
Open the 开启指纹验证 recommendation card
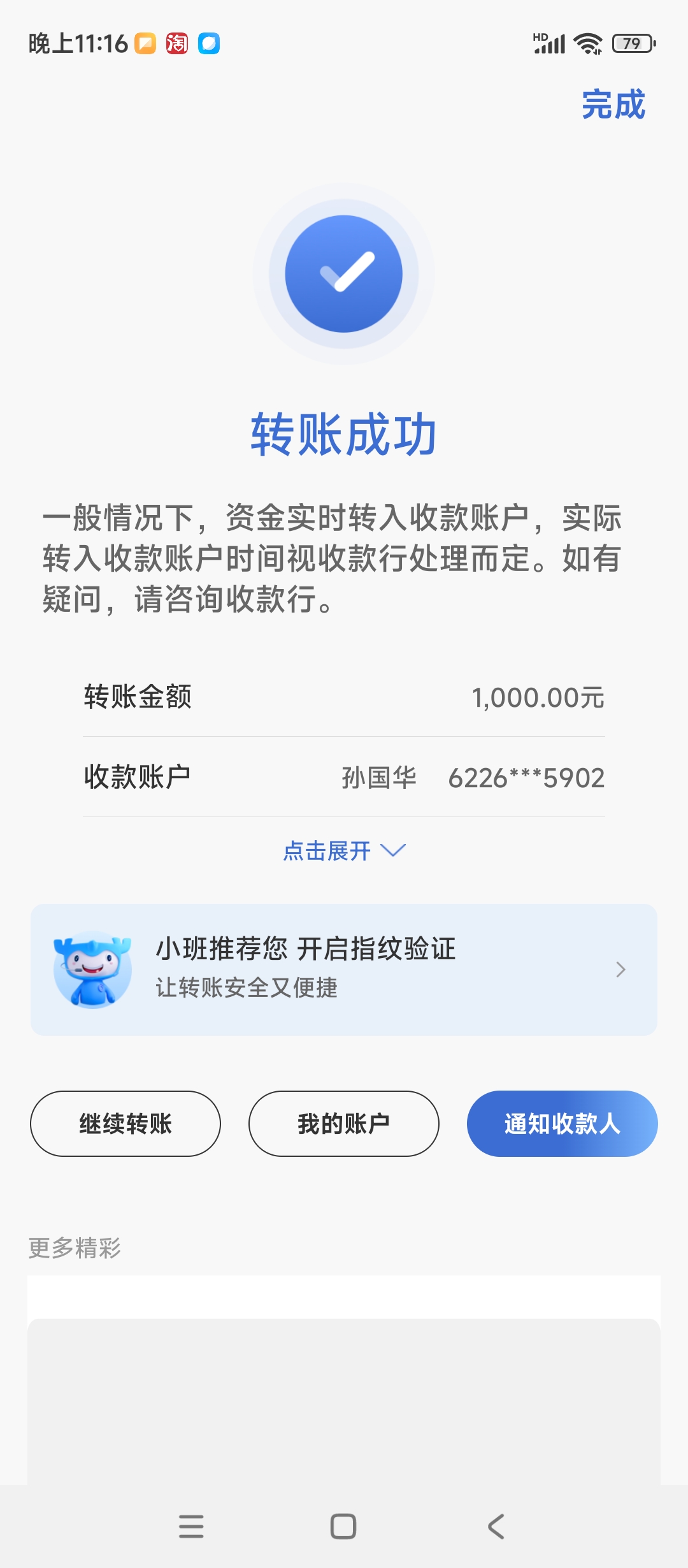pyautogui.click(x=344, y=969)
